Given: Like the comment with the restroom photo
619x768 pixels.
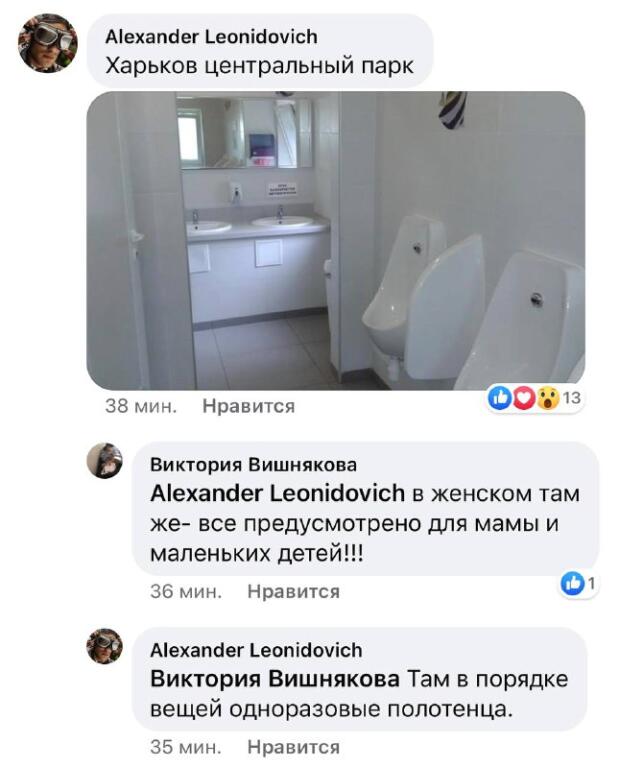Looking at the screenshot, I should (x=248, y=407).
